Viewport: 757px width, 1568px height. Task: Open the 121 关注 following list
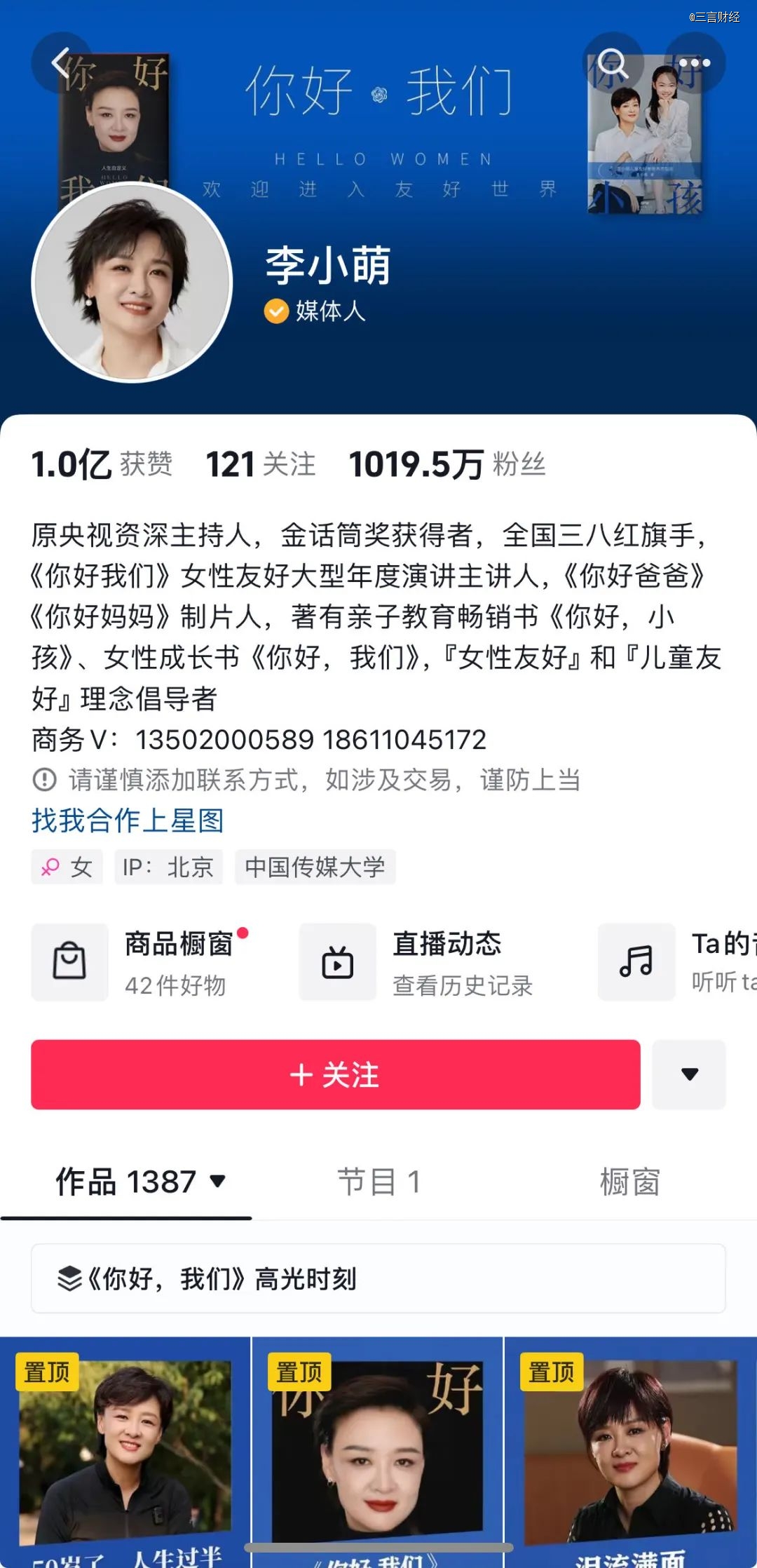pos(260,464)
